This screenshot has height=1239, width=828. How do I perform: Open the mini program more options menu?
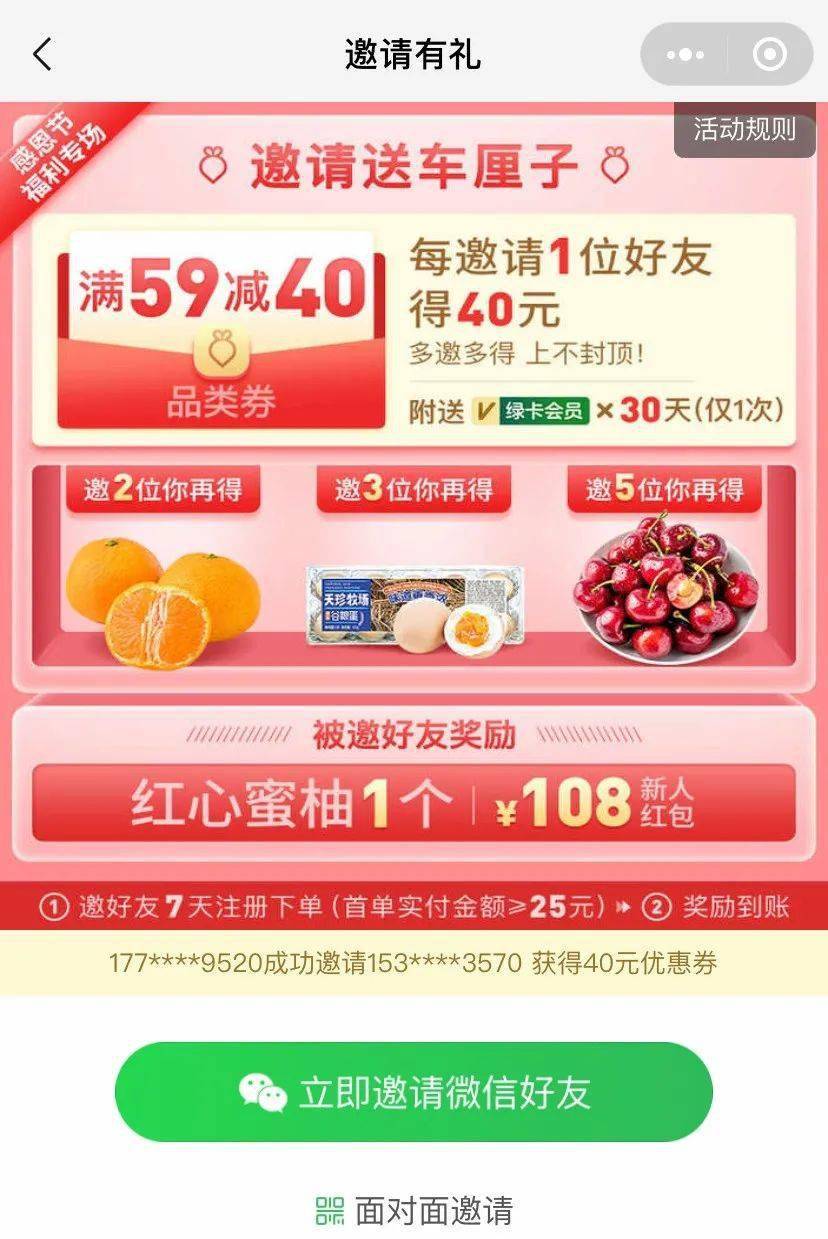coord(685,55)
